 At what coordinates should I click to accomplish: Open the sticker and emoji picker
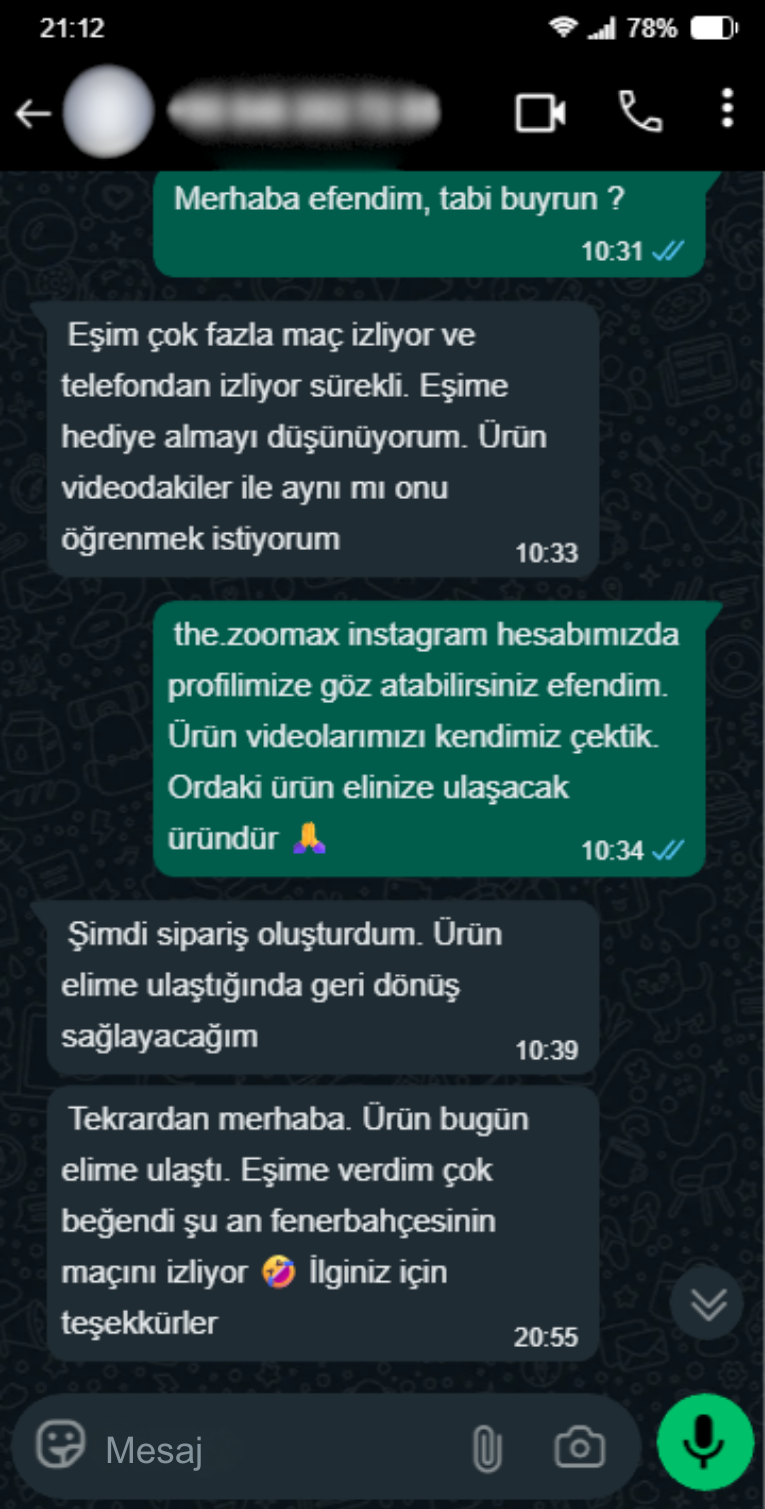60,1446
